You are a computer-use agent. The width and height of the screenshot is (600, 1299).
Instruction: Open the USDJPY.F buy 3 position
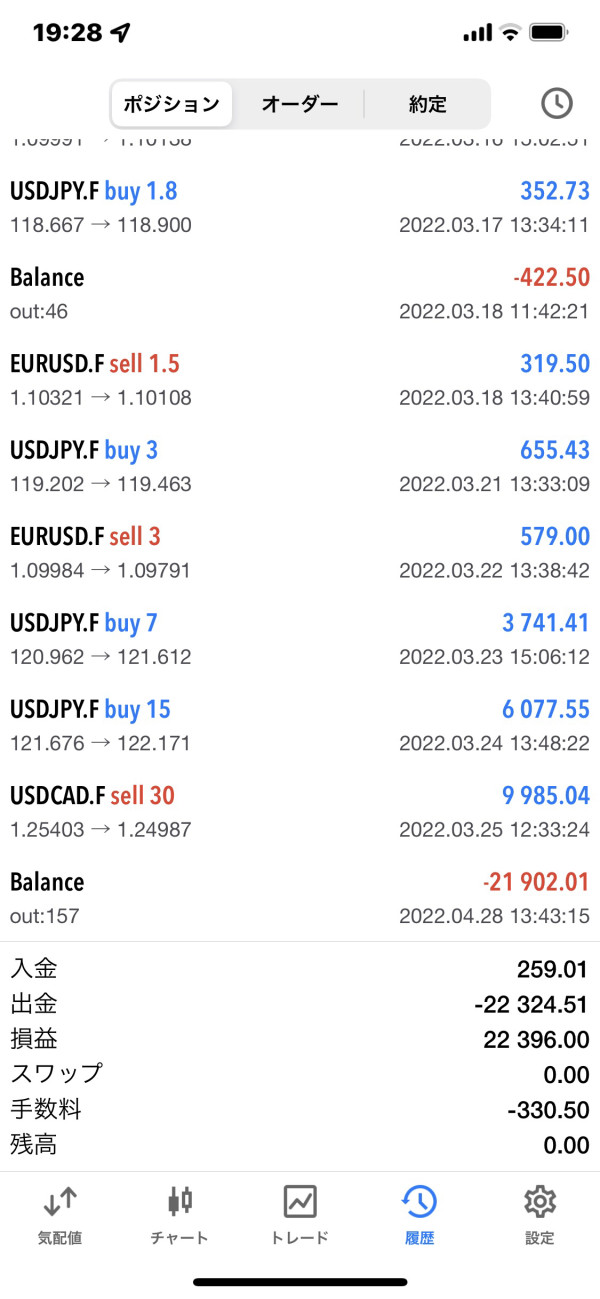pyautogui.click(x=300, y=466)
